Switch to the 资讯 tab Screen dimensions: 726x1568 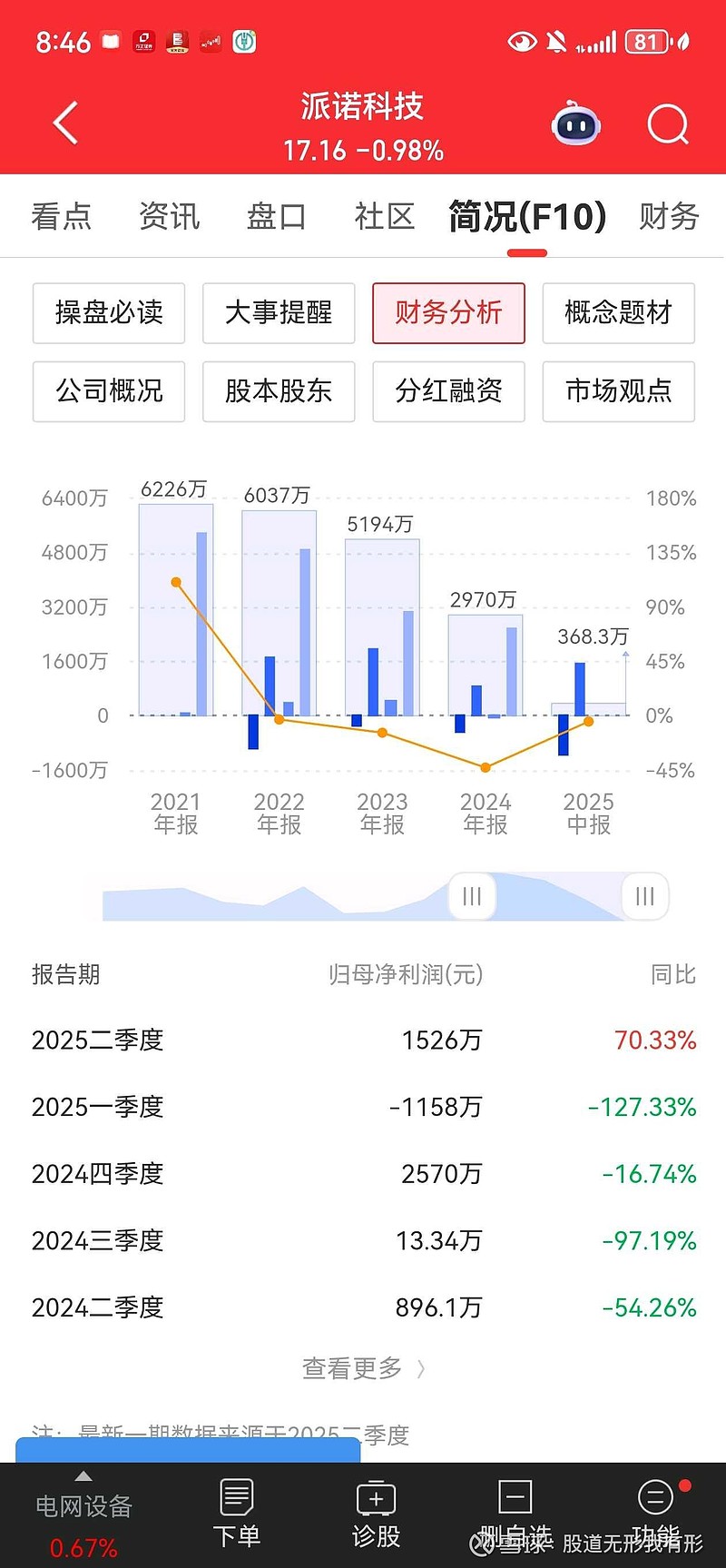tap(170, 216)
